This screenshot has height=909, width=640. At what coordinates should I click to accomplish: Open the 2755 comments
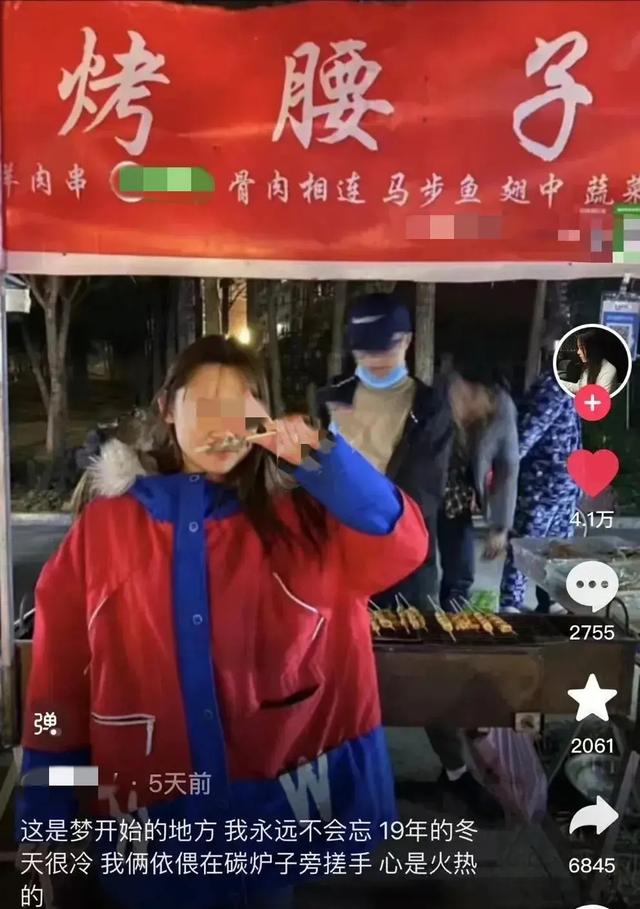[592, 585]
